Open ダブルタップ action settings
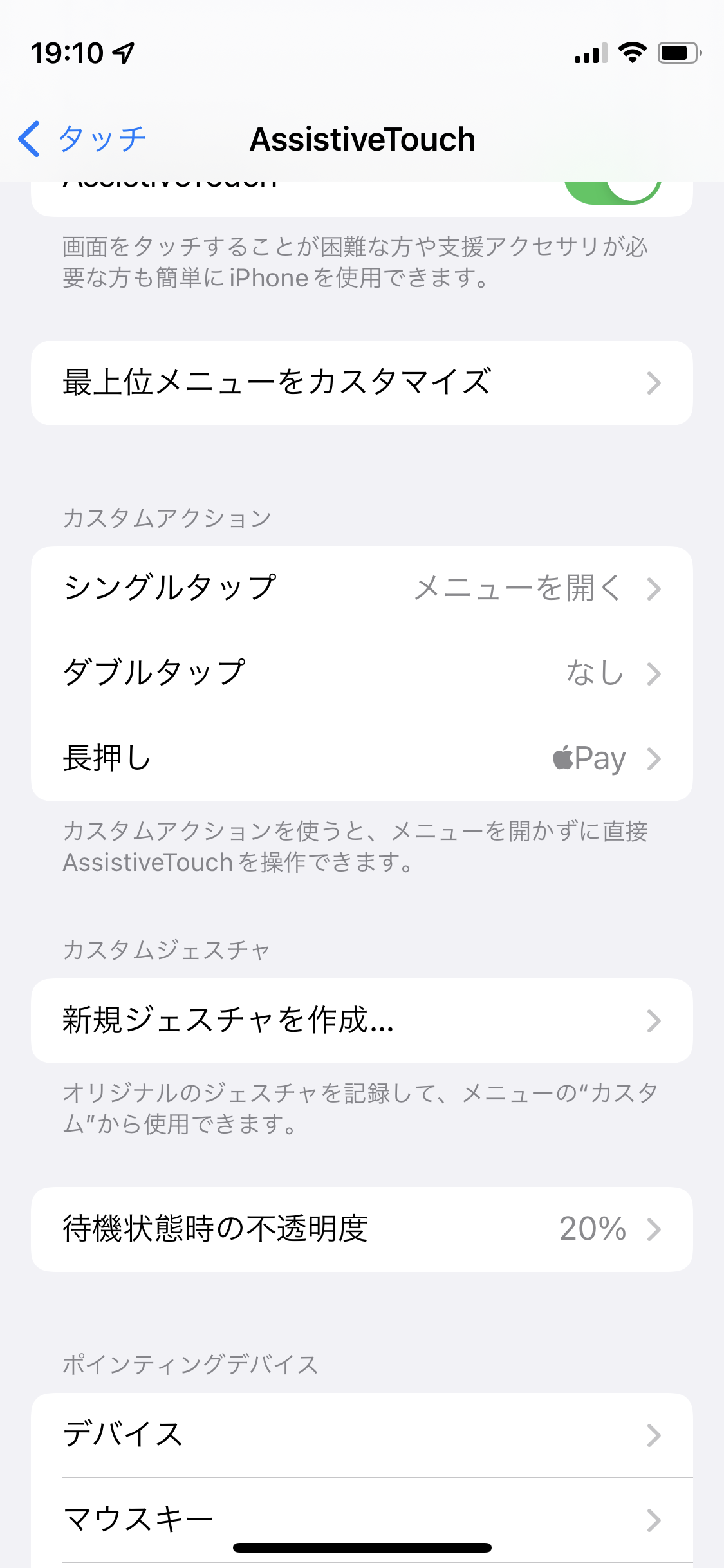Image resolution: width=724 pixels, height=1568 pixels. (362, 673)
